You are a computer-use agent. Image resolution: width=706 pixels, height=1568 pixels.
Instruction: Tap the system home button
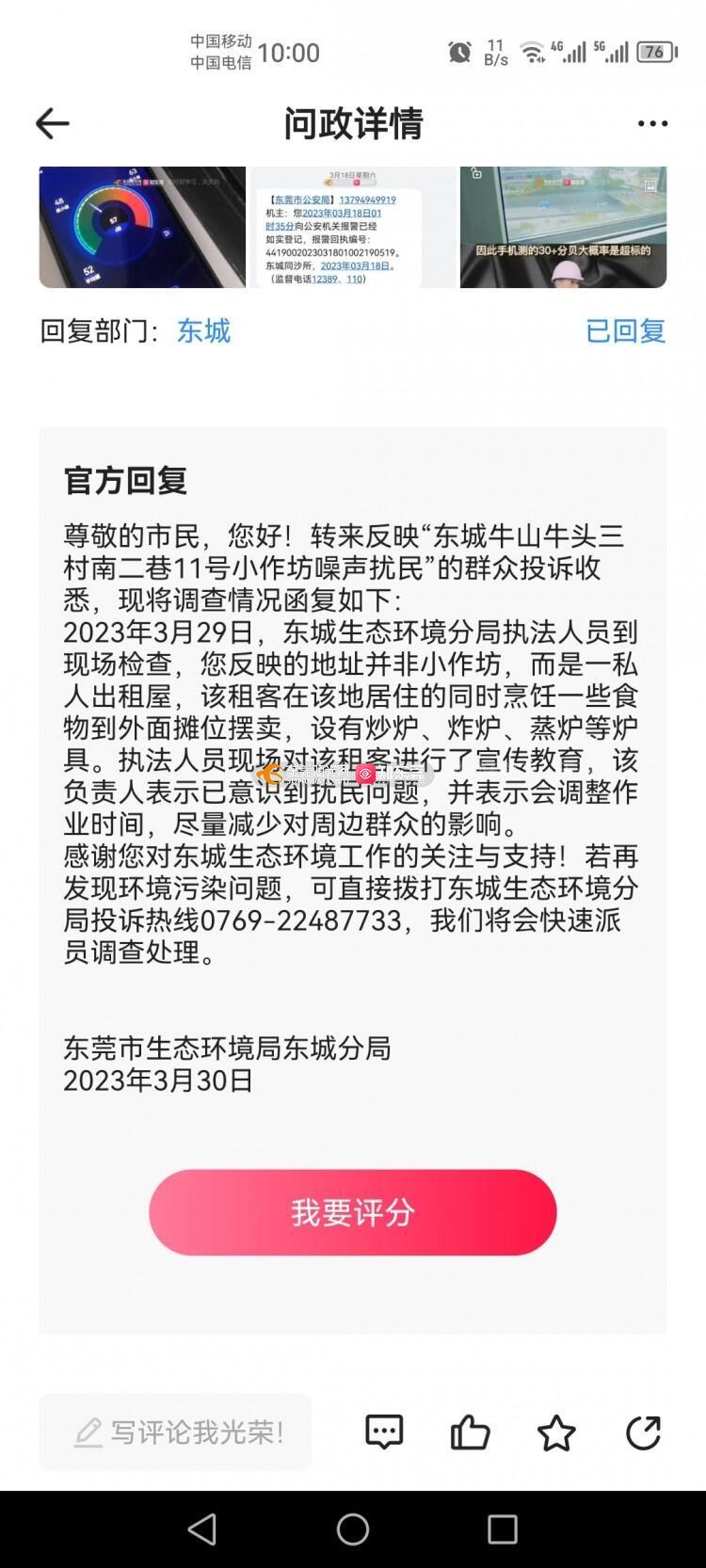click(x=353, y=1529)
